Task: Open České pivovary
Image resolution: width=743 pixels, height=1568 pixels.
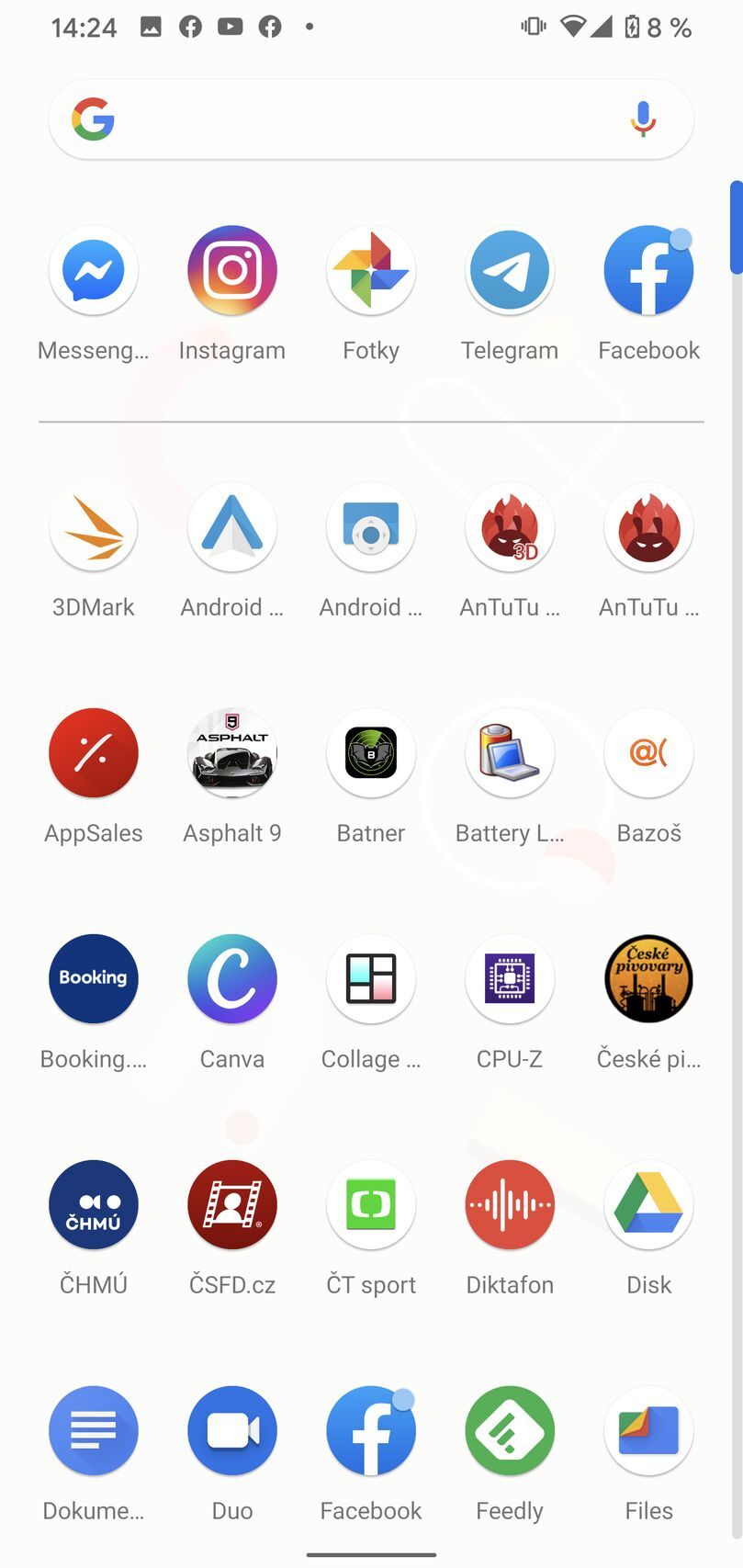Action: coord(648,979)
